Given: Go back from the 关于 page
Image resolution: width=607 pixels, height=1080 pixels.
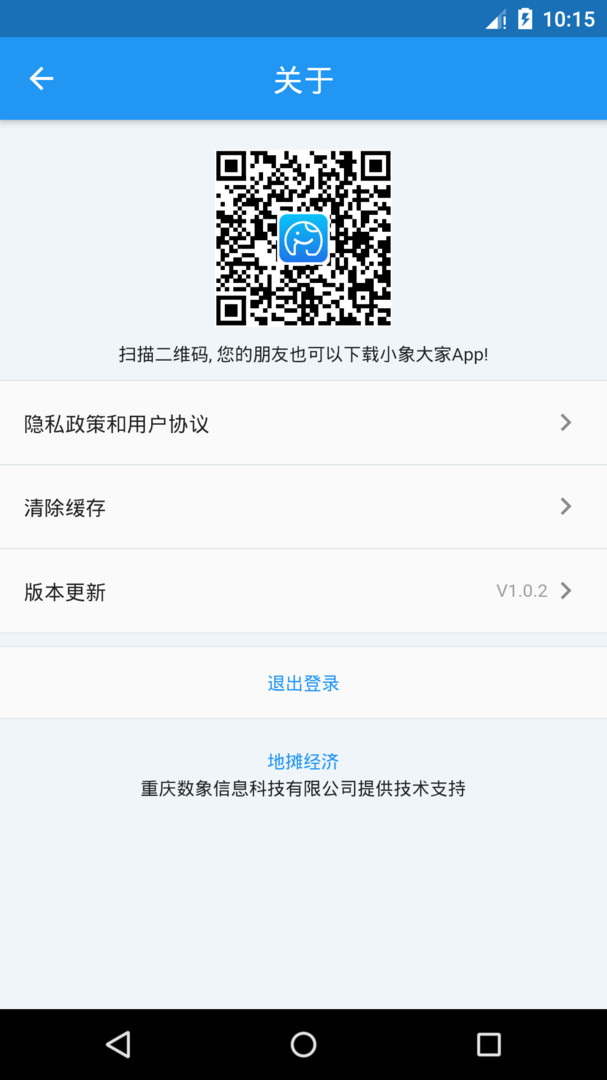Looking at the screenshot, I should pyautogui.click(x=41, y=79).
